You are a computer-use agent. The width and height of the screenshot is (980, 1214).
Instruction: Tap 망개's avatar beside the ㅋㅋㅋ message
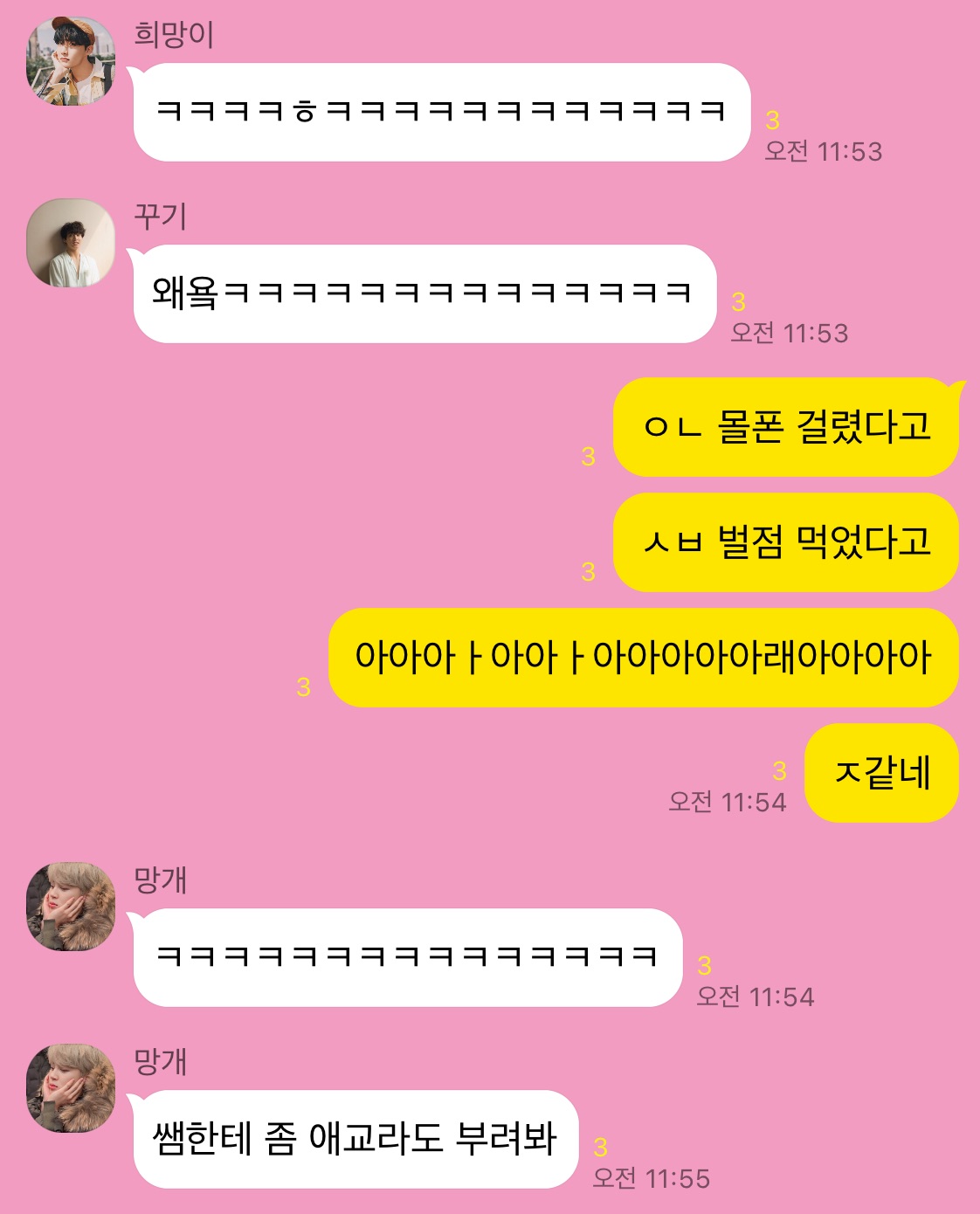tap(71, 907)
